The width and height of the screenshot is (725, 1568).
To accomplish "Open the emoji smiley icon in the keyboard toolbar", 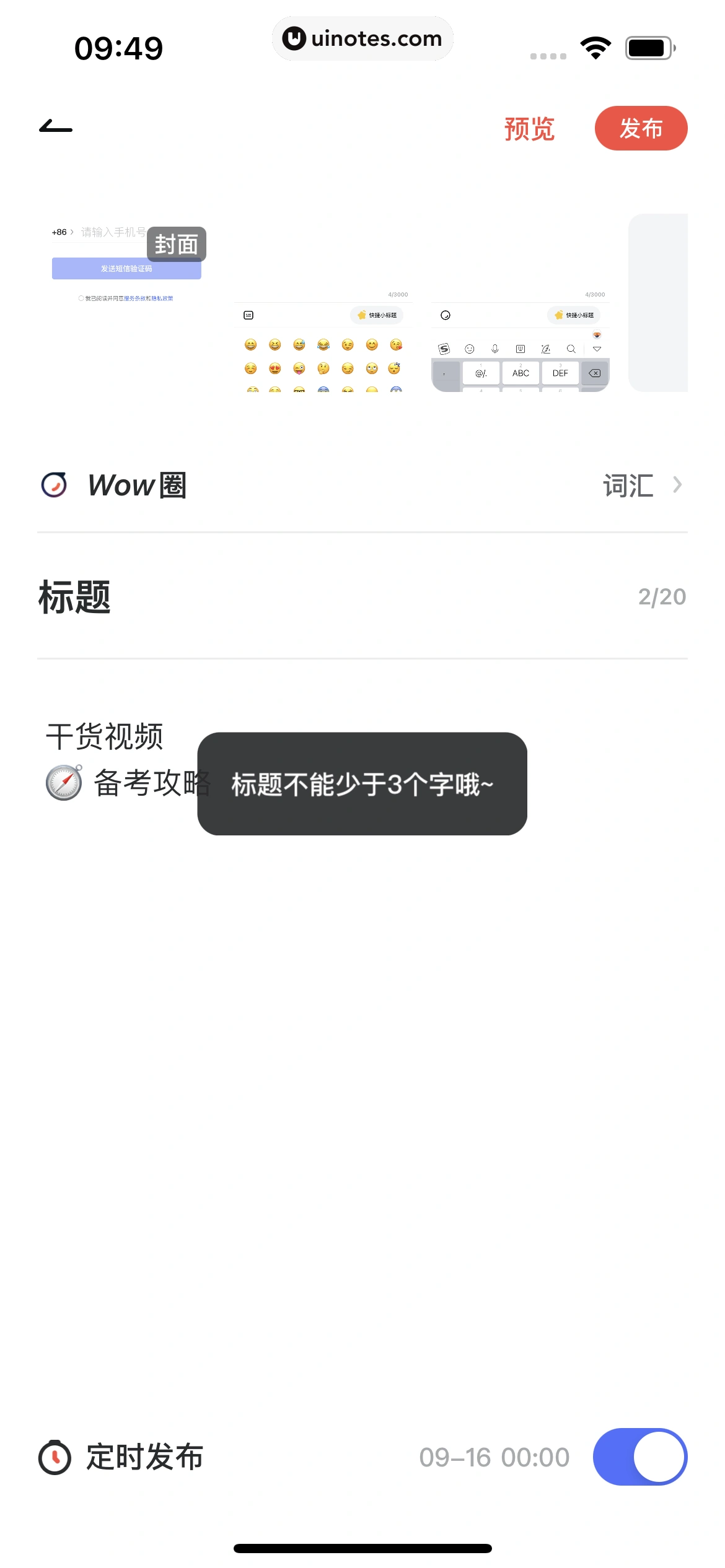I will (x=470, y=349).
